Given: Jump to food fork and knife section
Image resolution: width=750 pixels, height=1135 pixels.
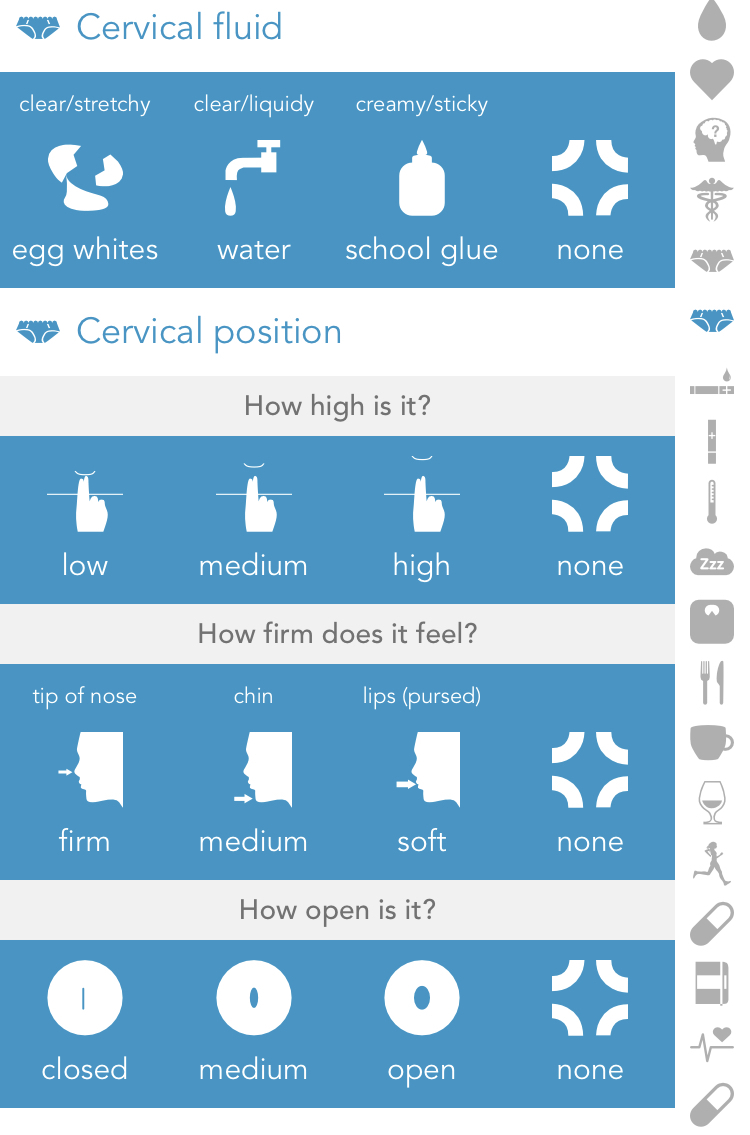Looking at the screenshot, I should click(712, 683).
